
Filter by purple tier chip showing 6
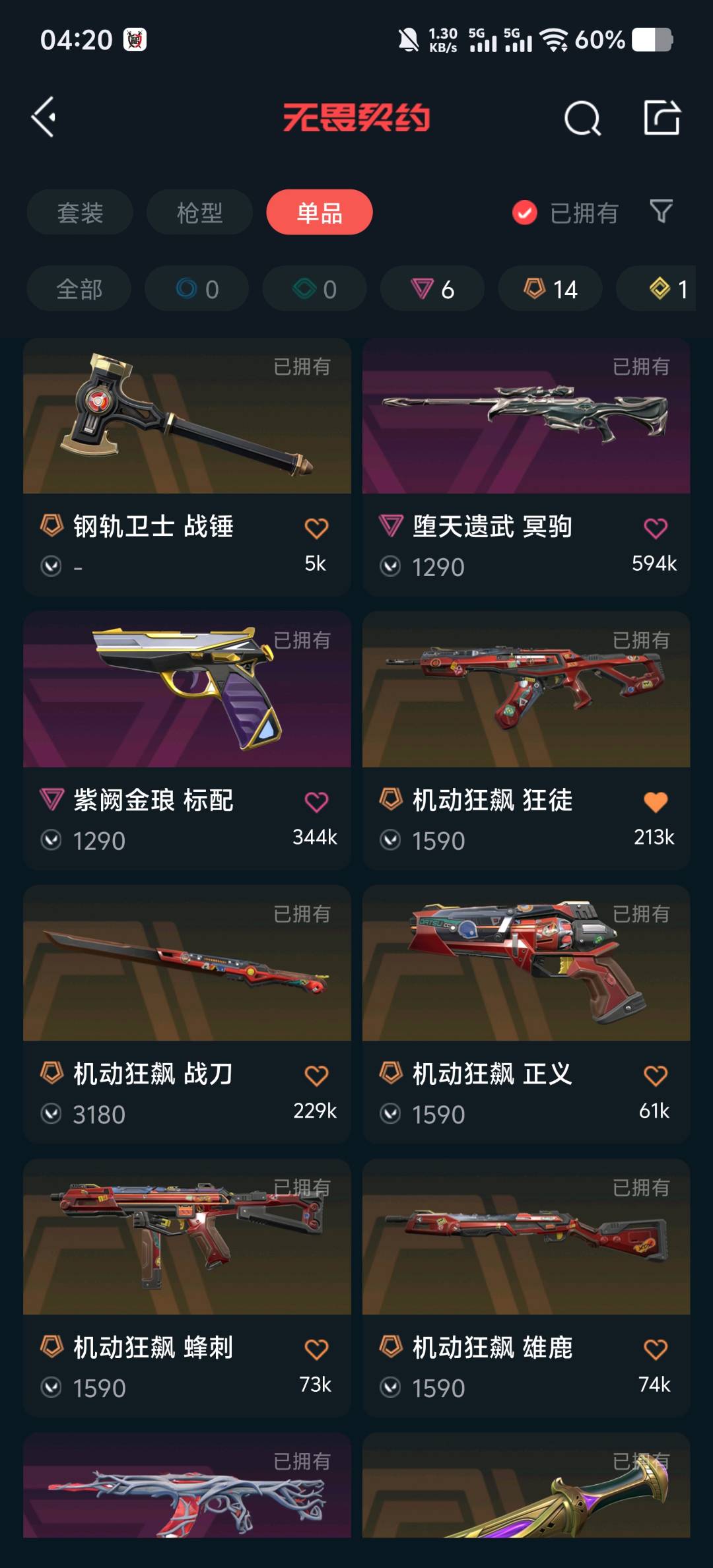click(432, 289)
